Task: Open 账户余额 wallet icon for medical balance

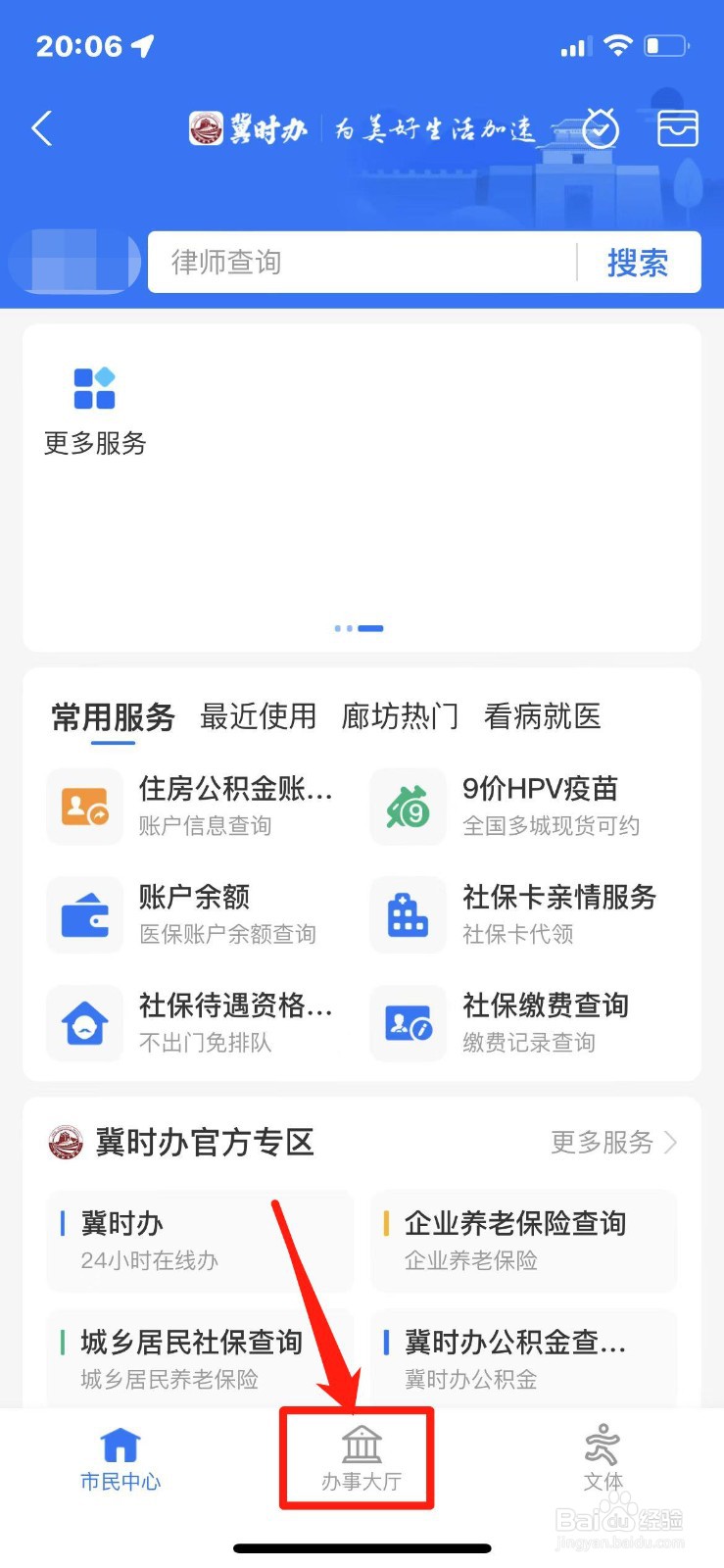Action: point(84,914)
